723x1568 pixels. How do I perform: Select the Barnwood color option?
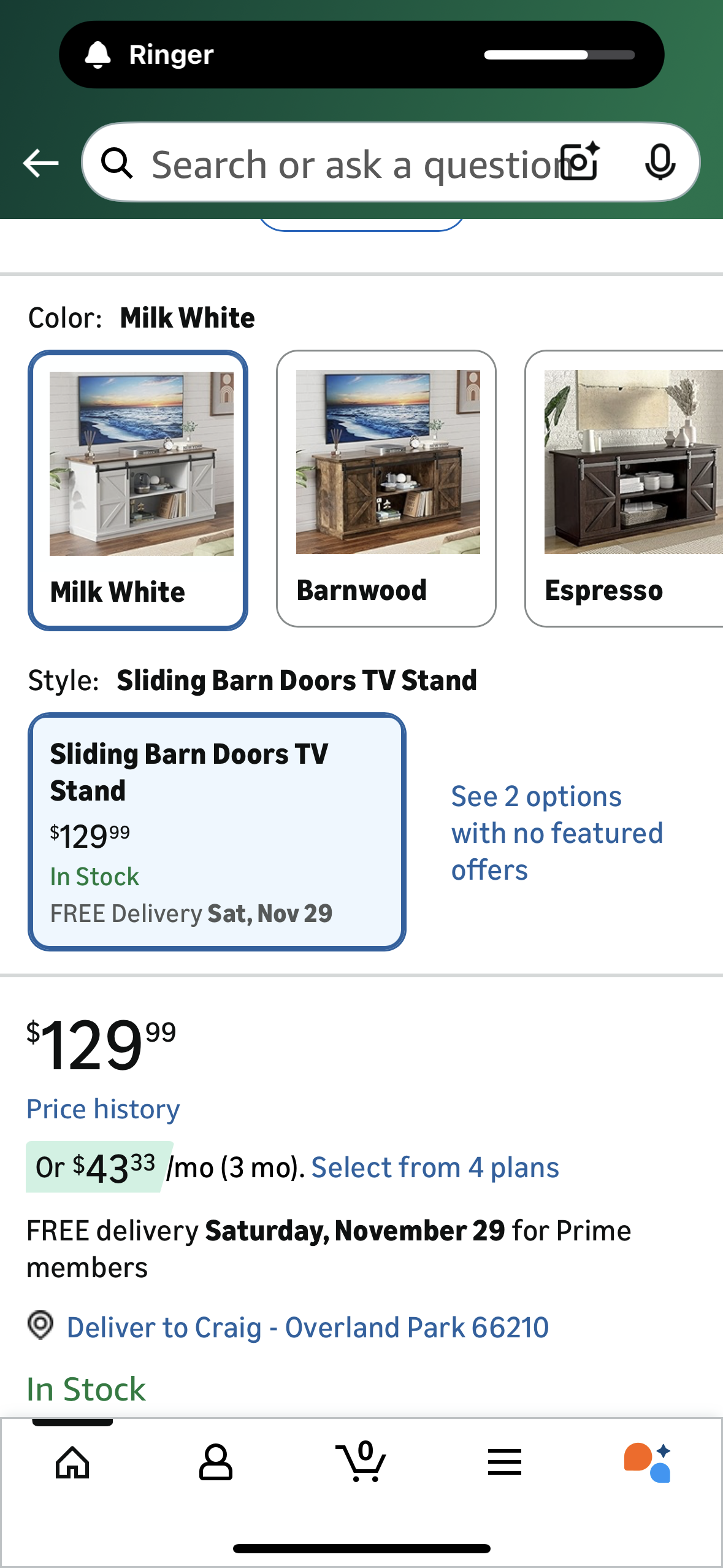[386, 488]
